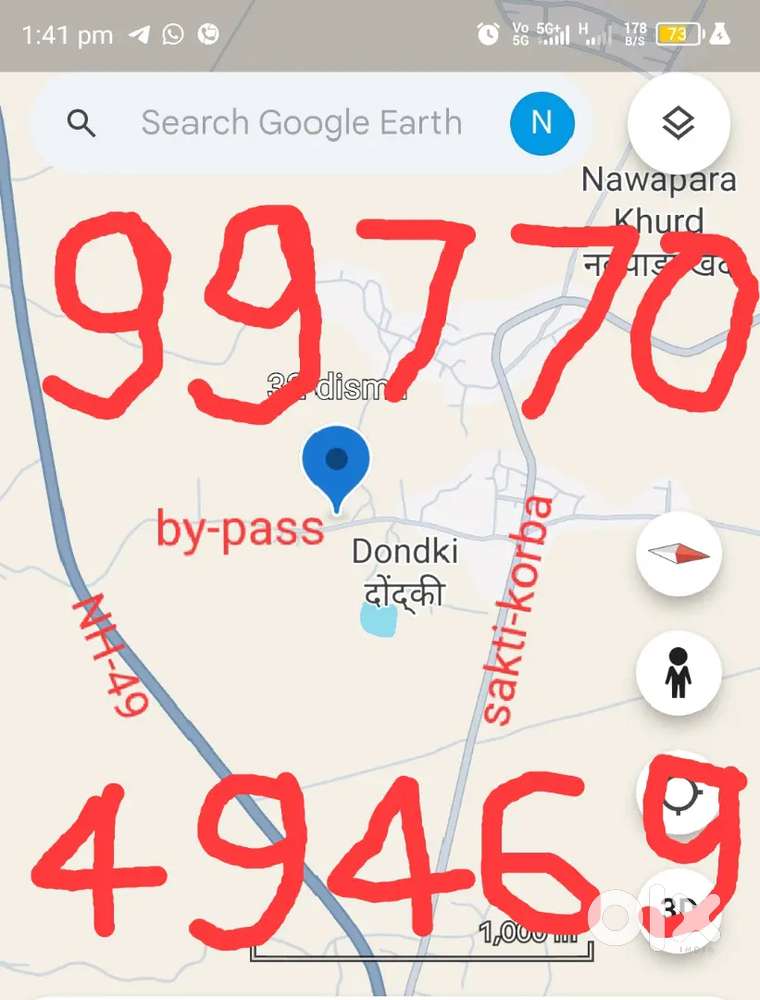The image size is (760, 1000).
Task: Open the map layers button
Action: 678,123
